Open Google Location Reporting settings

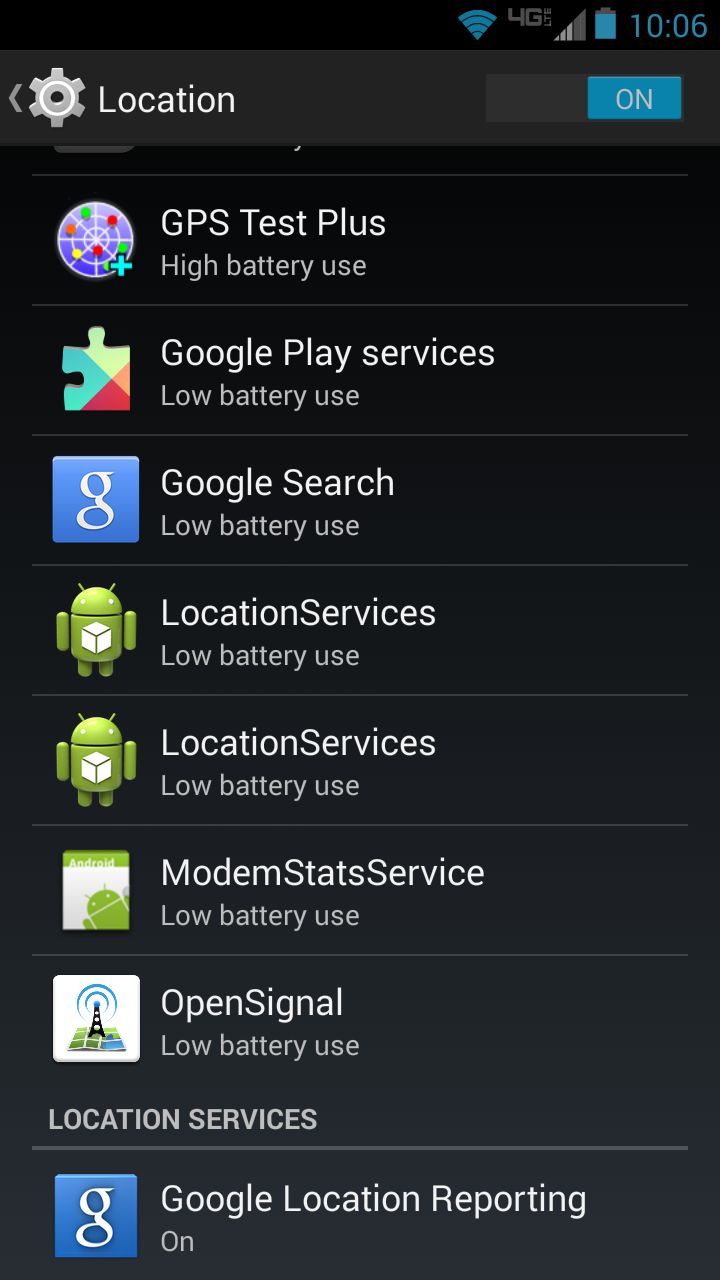click(360, 1215)
